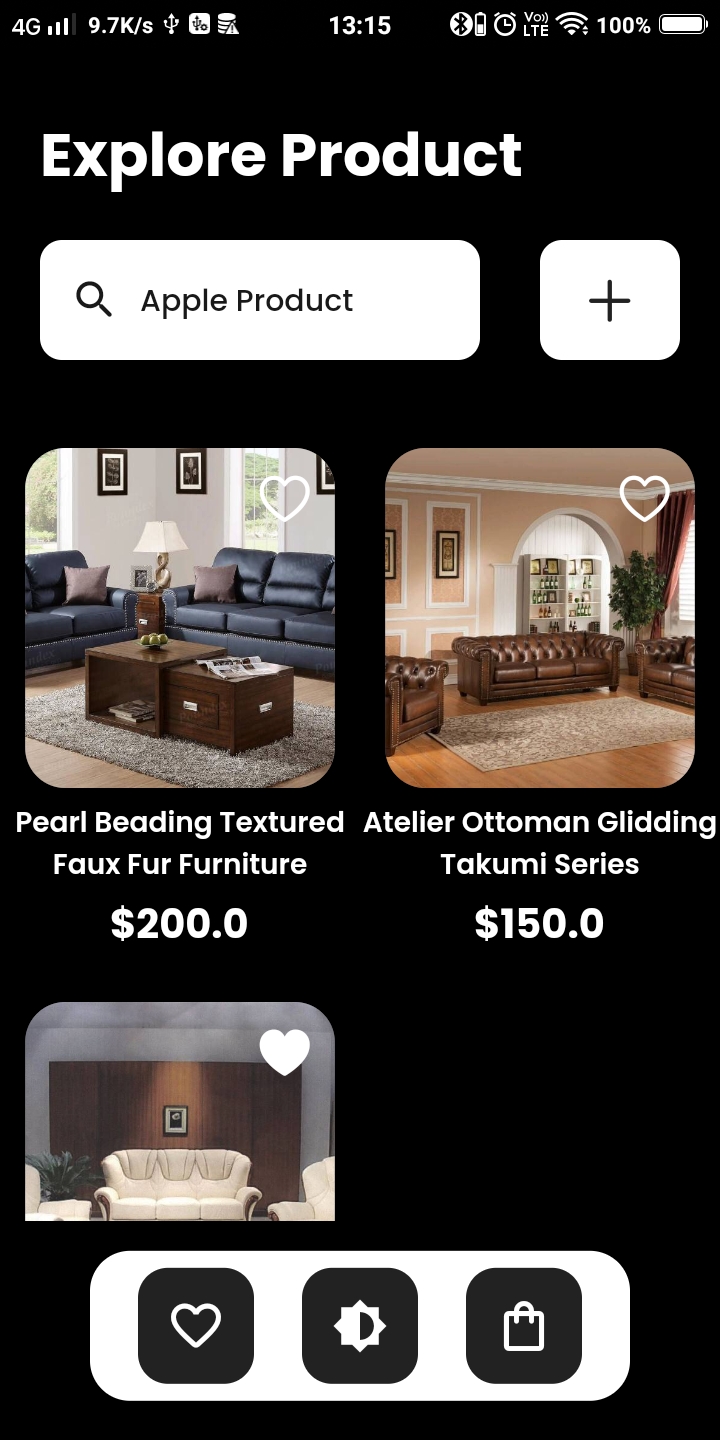Toggle theme using the brightness icon
The image size is (720, 1440).
pyautogui.click(x=360, y=1324)
